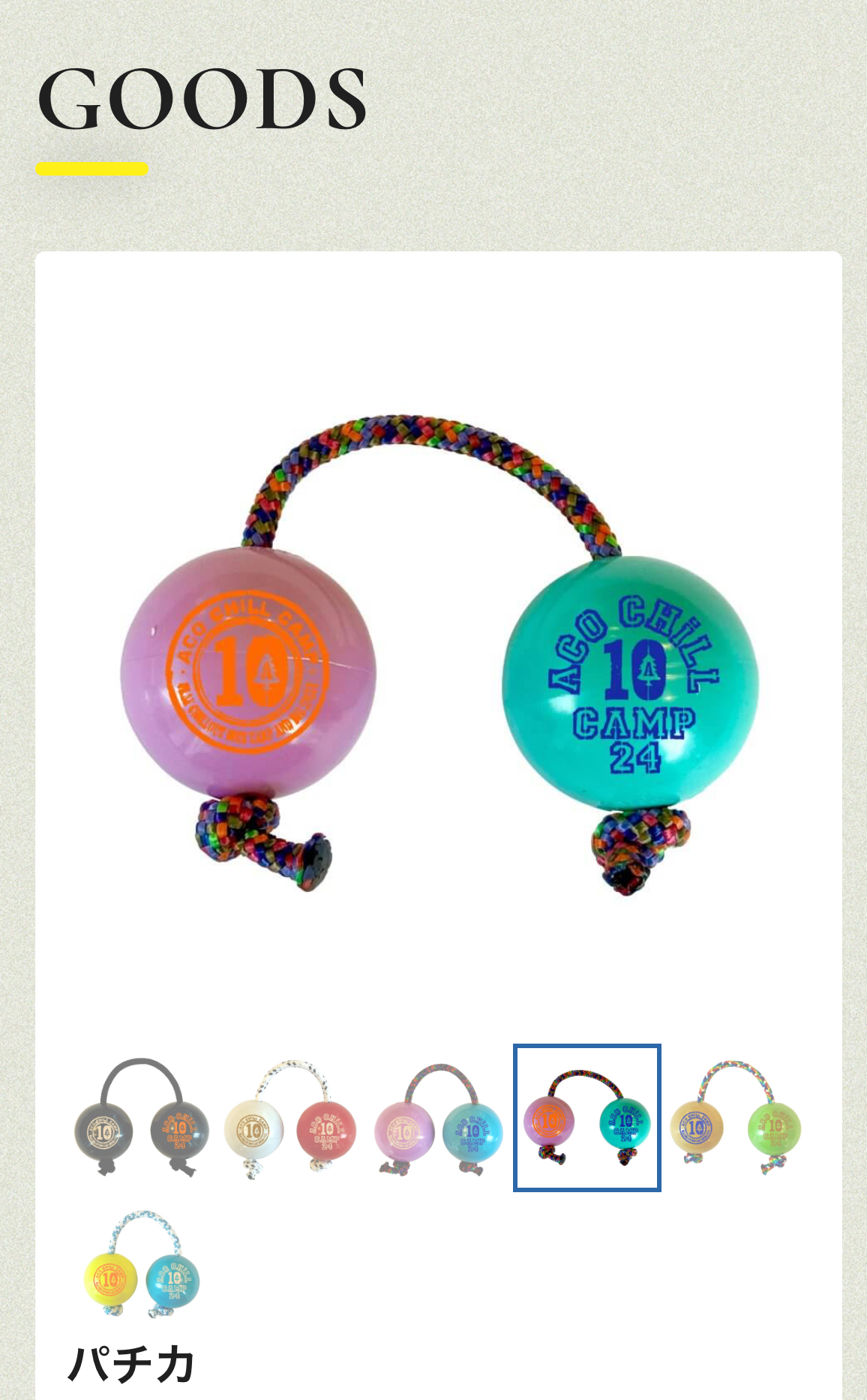Select the pink and light blue thumbnail

coord(439,1117)
